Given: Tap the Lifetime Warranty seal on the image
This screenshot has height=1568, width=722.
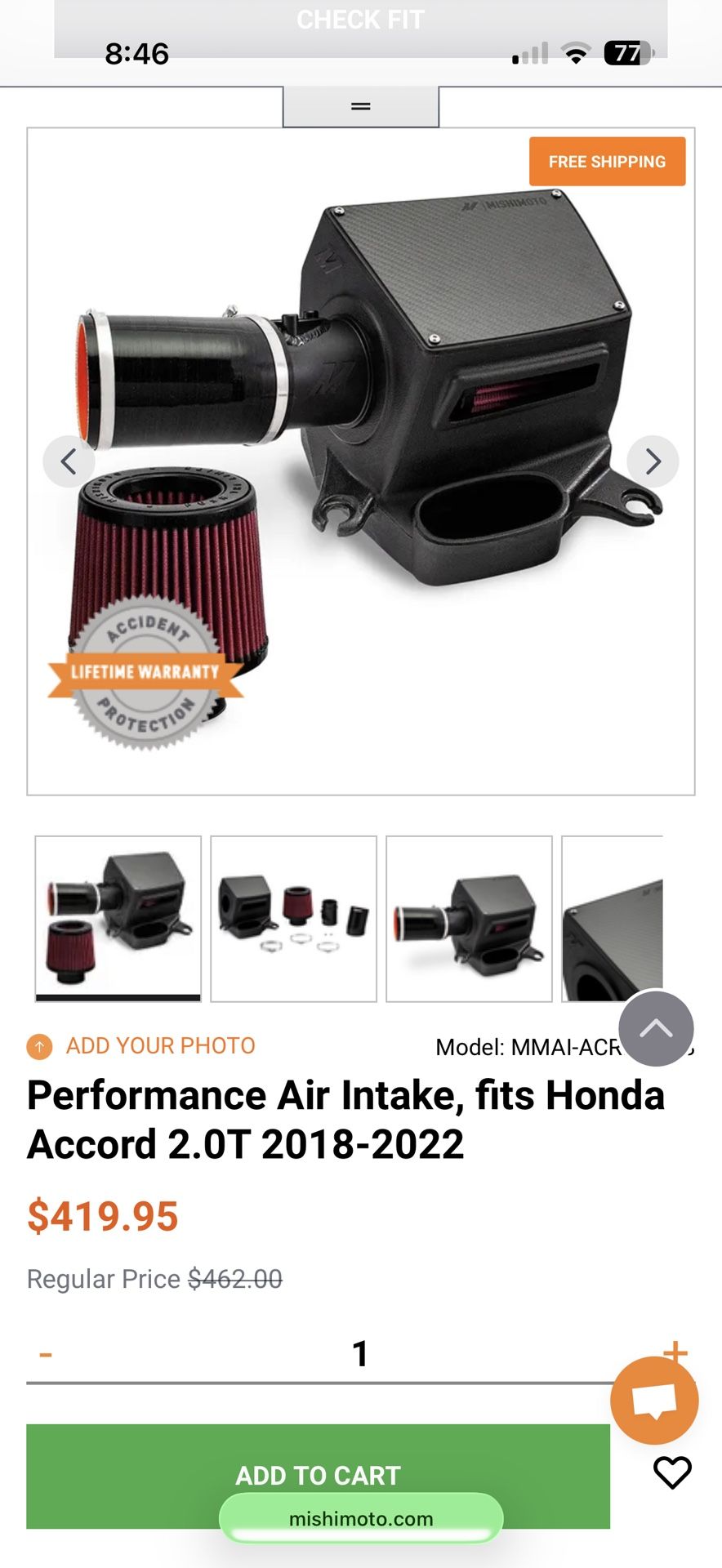Looking at the screenshot, I should coord(145,674).
